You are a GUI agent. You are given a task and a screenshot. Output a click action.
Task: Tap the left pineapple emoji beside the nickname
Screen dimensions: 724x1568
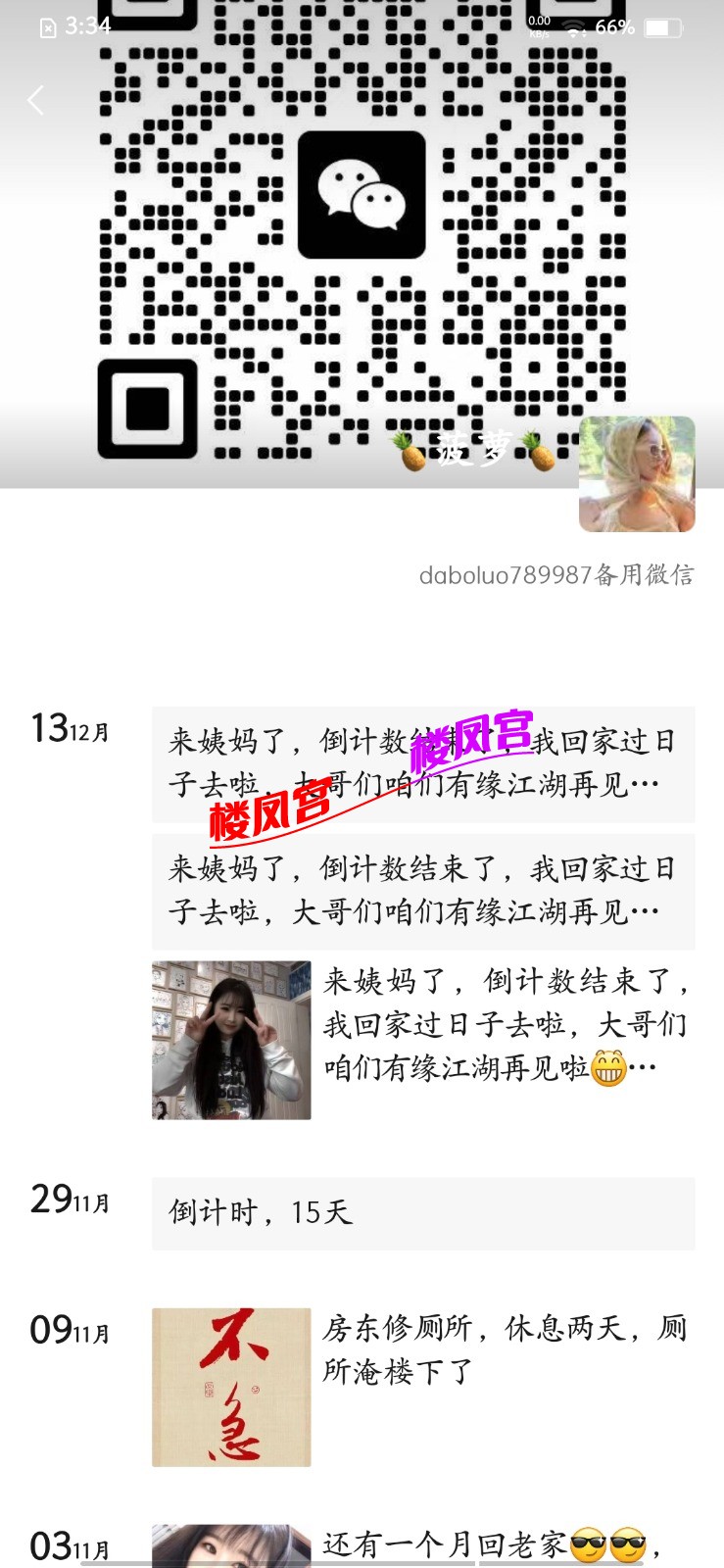pyautogui.click(x=410, y=451)
